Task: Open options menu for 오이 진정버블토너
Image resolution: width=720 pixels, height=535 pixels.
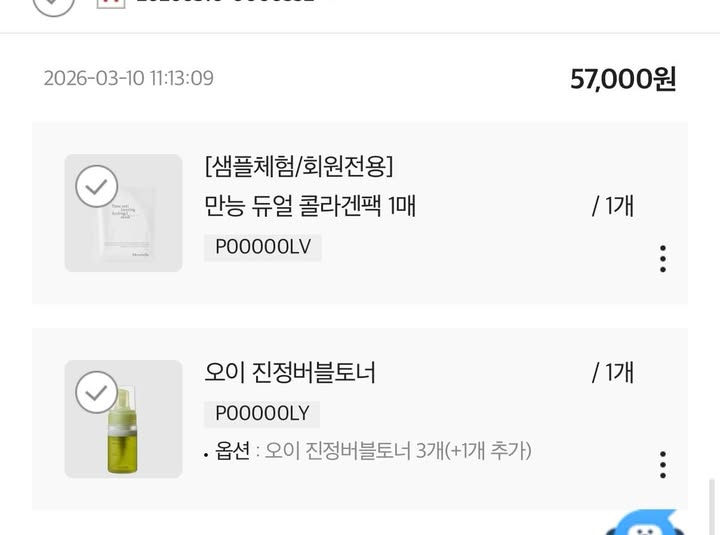Action: (662, 465)
